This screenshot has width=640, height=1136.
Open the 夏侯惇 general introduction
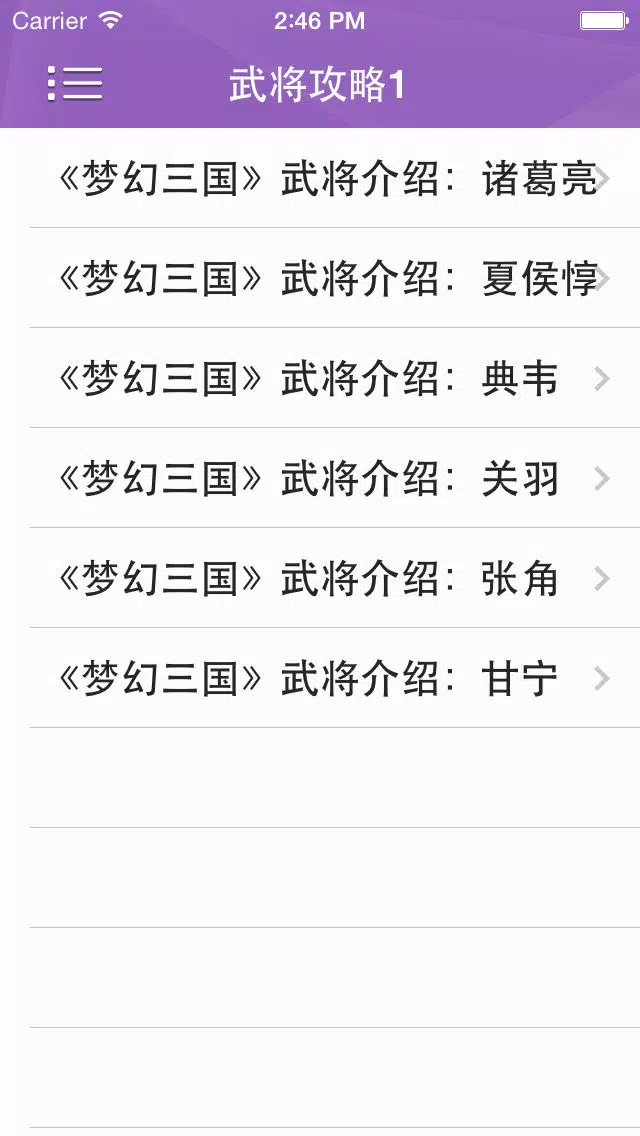[x=320, y=278]
